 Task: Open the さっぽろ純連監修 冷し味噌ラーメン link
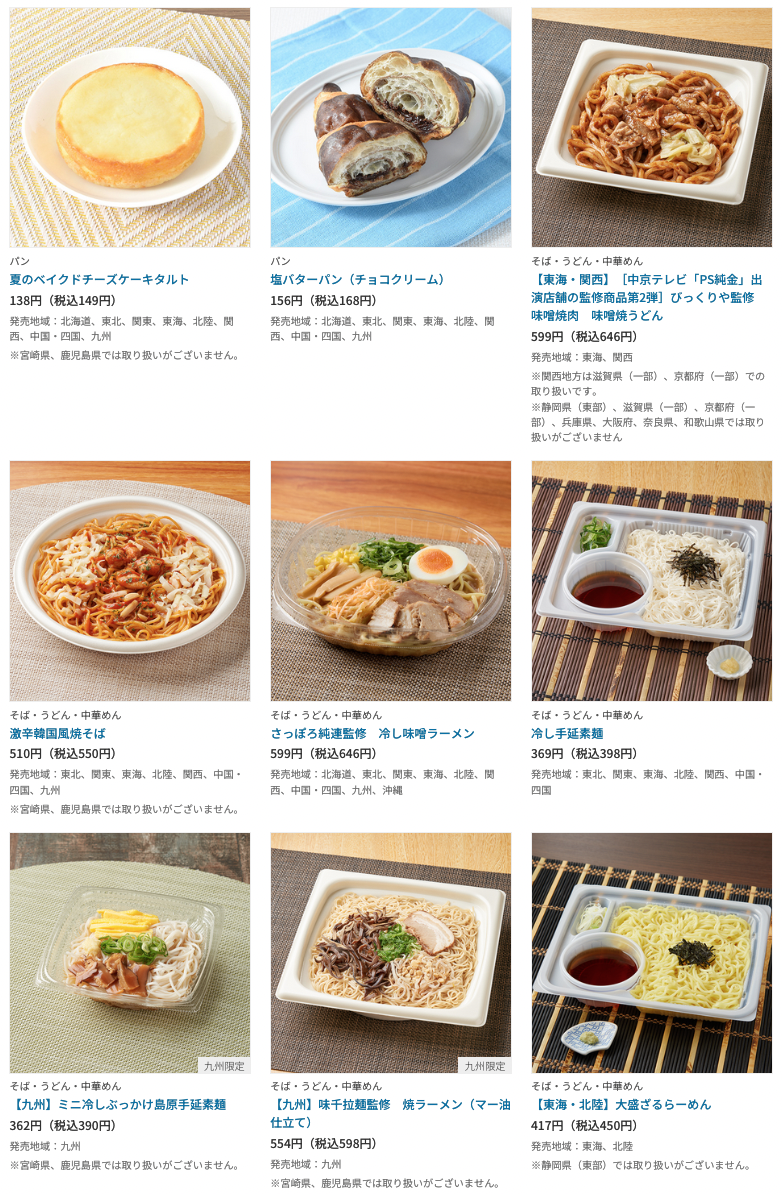click(x=372, y=733)
